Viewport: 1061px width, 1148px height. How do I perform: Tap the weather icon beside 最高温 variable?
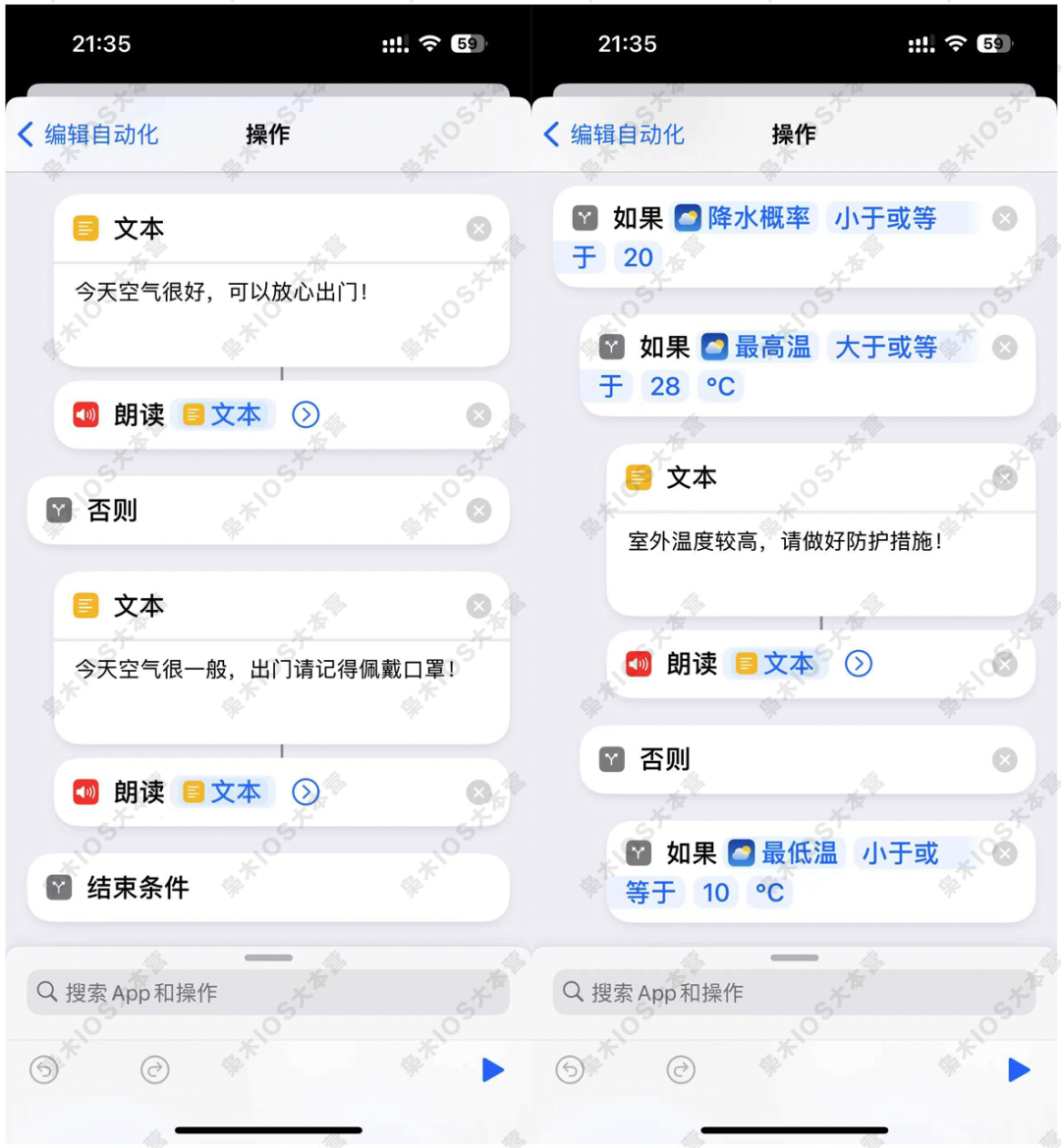coord(710,347)
